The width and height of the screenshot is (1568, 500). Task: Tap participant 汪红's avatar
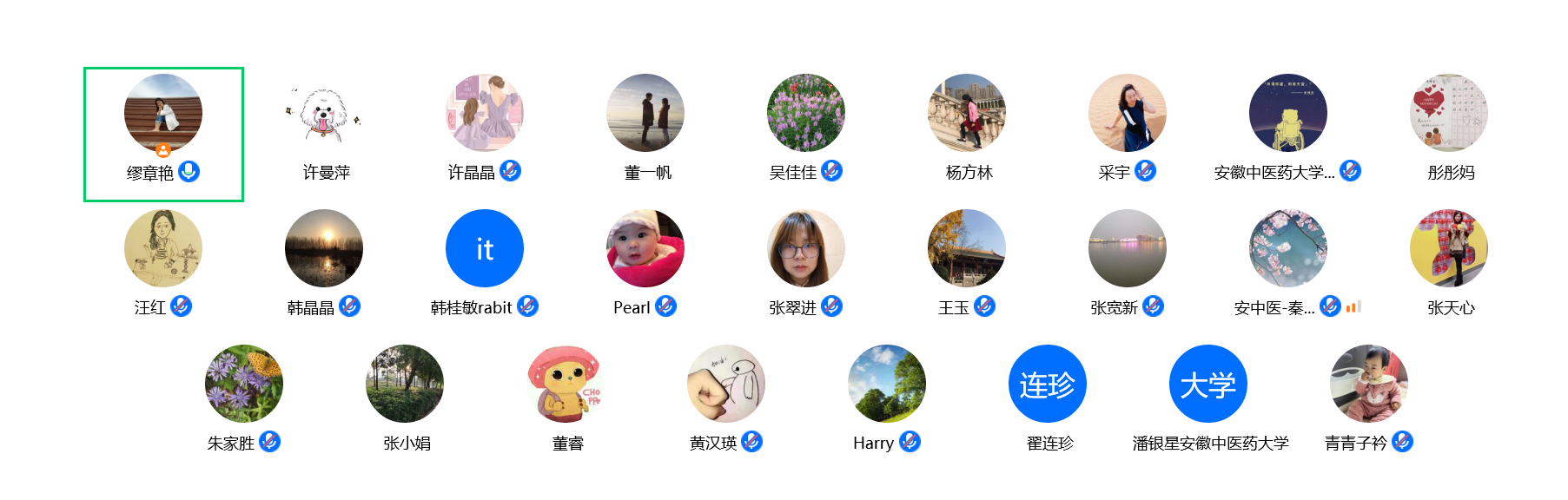163,249
